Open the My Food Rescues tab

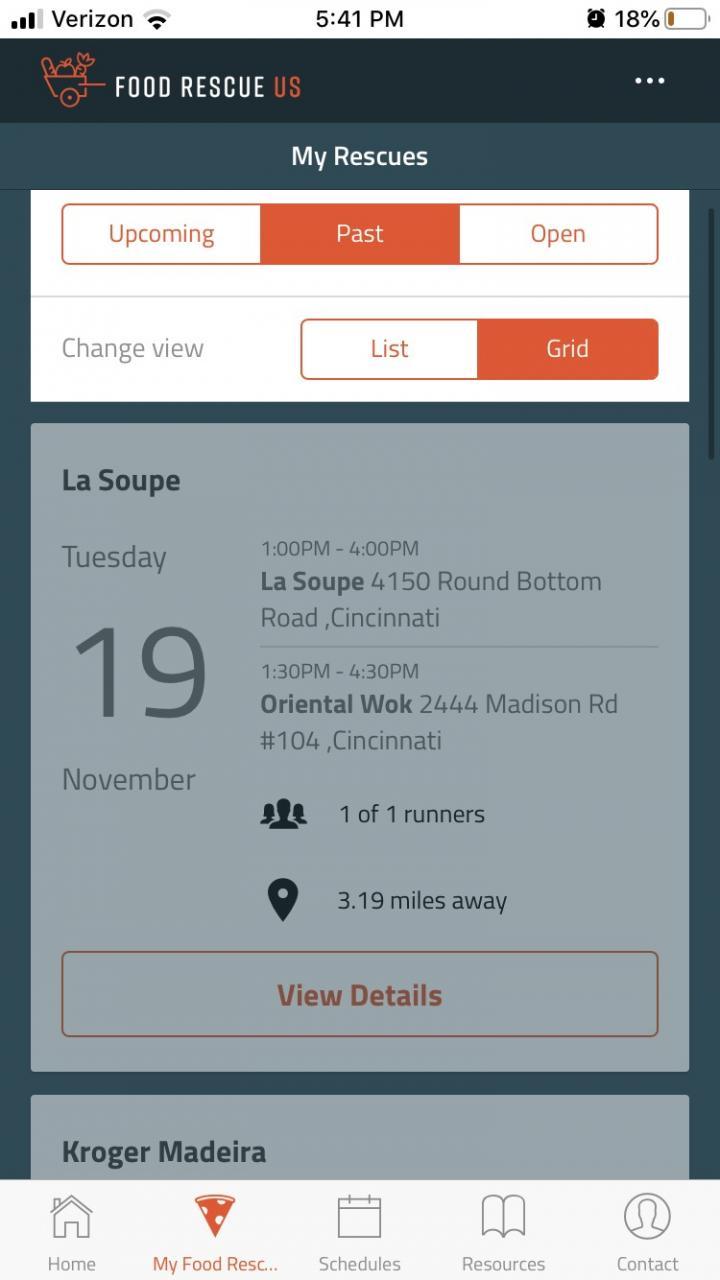point(215,1233)
